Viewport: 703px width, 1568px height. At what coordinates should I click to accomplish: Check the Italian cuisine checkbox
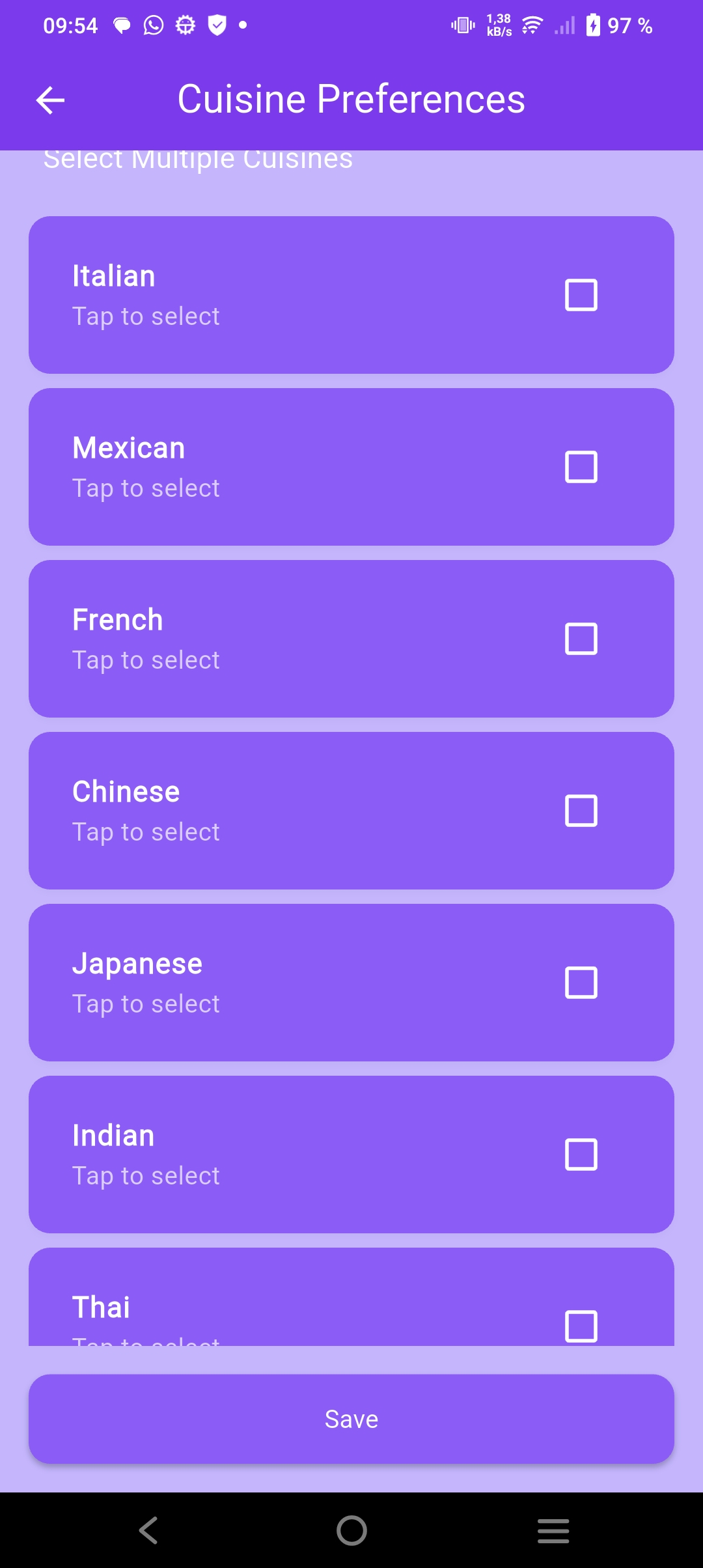click(x=581, y=294)
